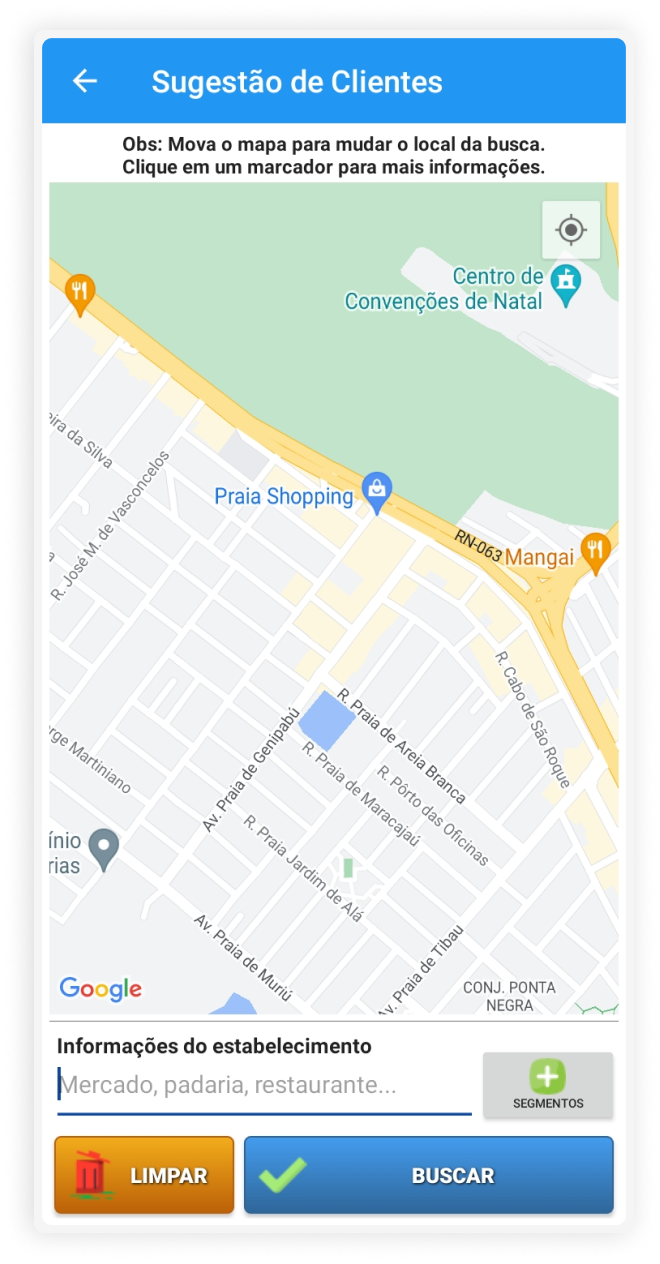Go back from Sugestão de Clientes
Viewport: 660px width, 1264px height.
point(85,82)
